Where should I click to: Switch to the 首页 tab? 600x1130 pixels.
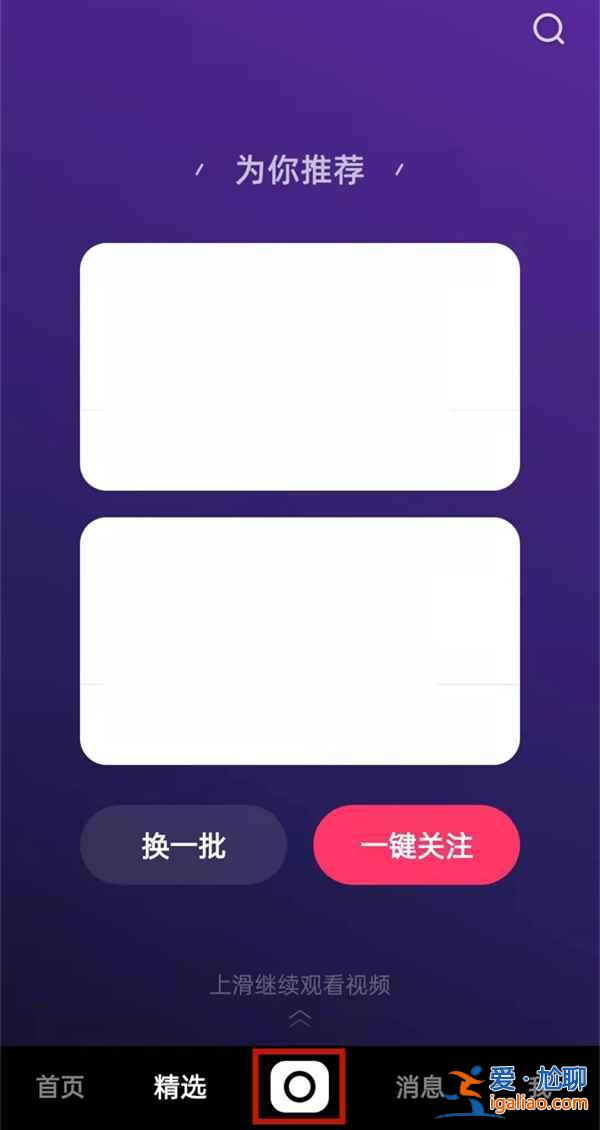(x=61, y=1087)
